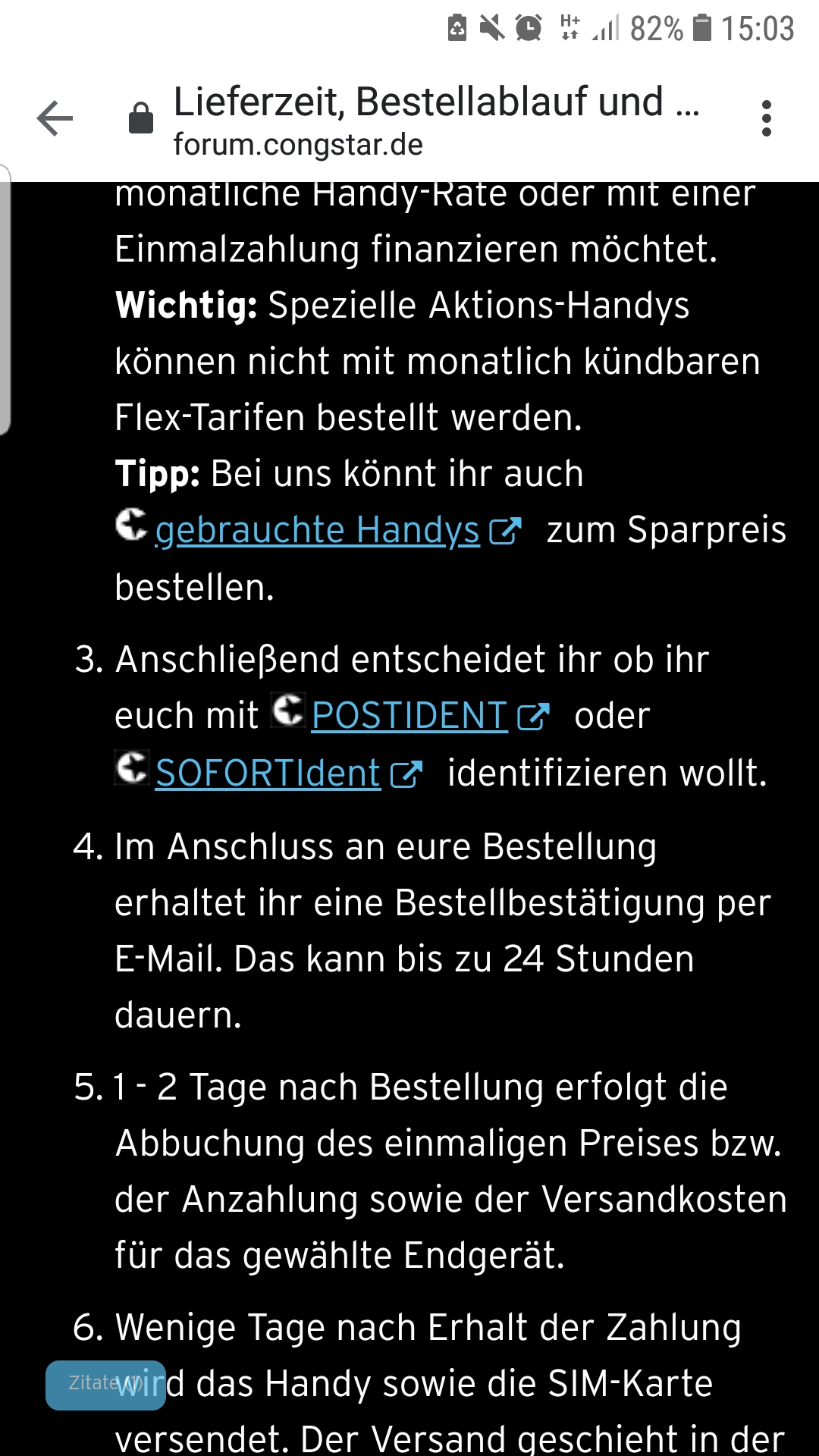819x1456 pixels.
Task: Go back with the arrow icon
Action: tap(55, 119)
